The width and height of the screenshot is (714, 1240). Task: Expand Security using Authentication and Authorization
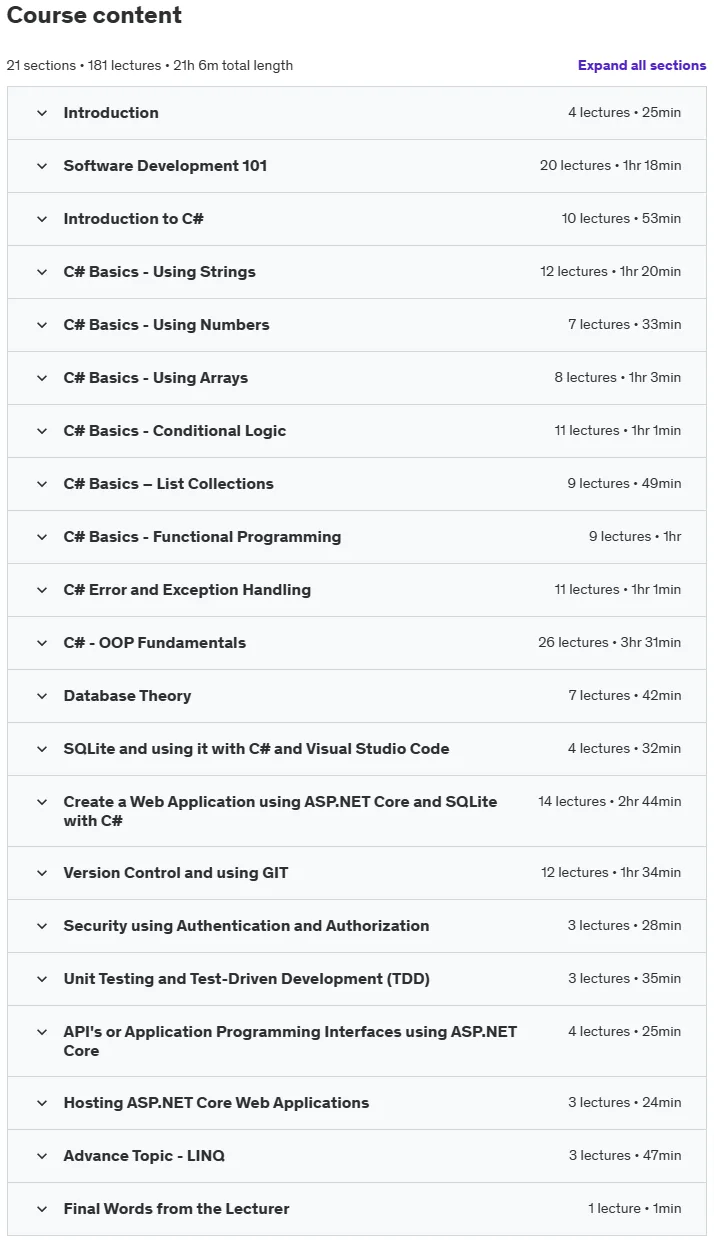[x=357, y=926]
